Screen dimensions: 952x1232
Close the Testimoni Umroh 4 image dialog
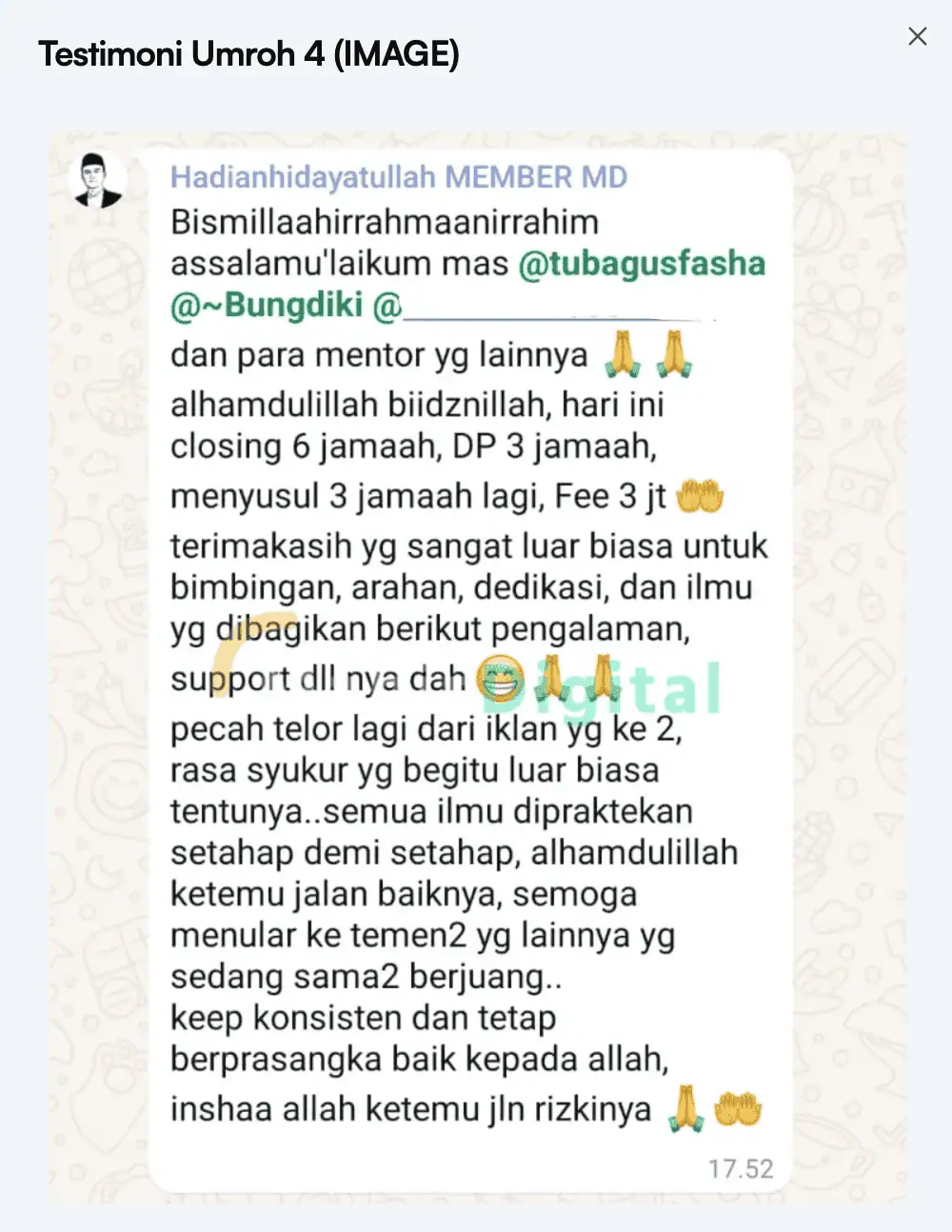click(x=917, y=37)
